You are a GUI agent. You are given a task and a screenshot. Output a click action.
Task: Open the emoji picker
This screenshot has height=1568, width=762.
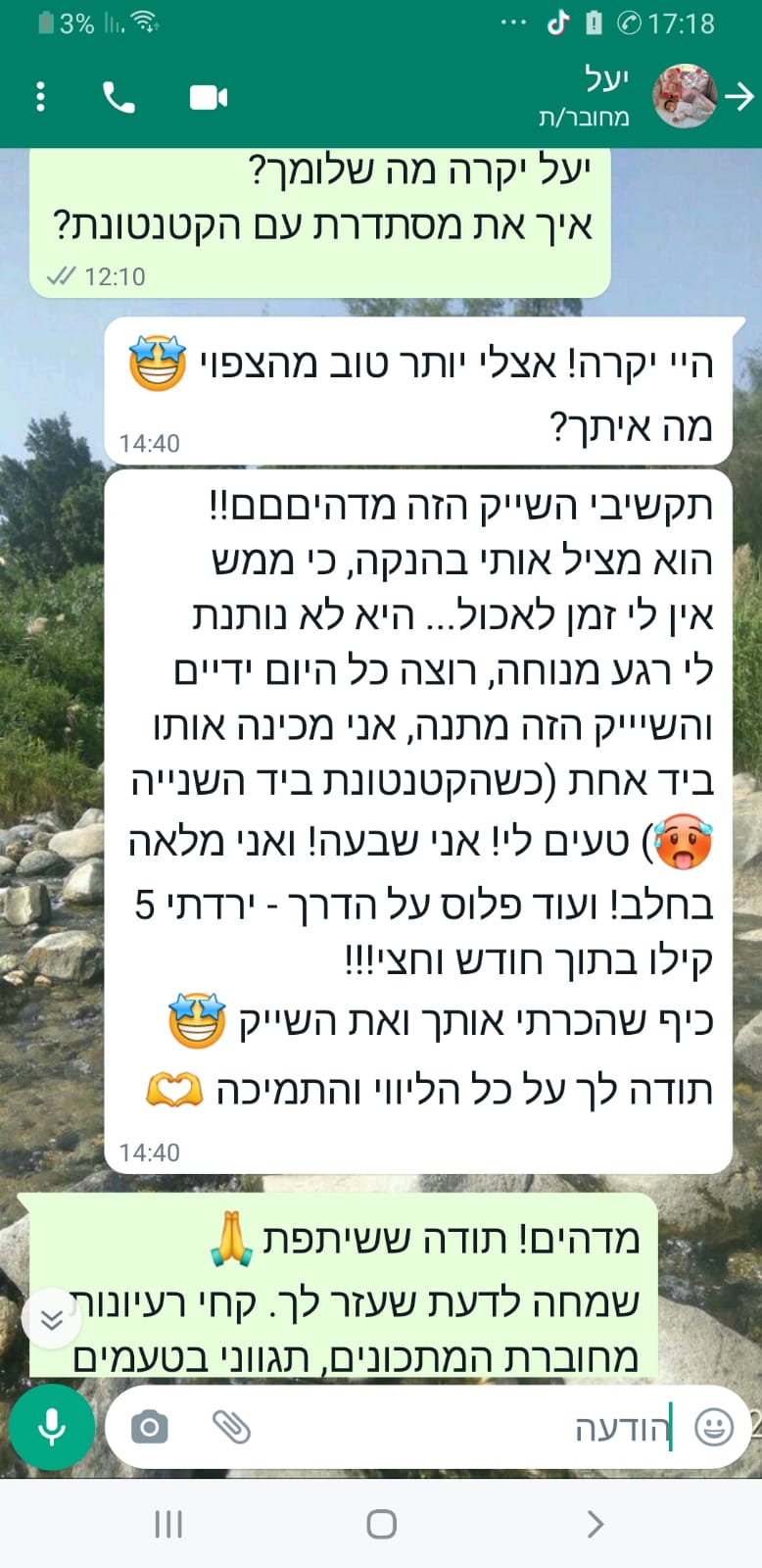713,1427
